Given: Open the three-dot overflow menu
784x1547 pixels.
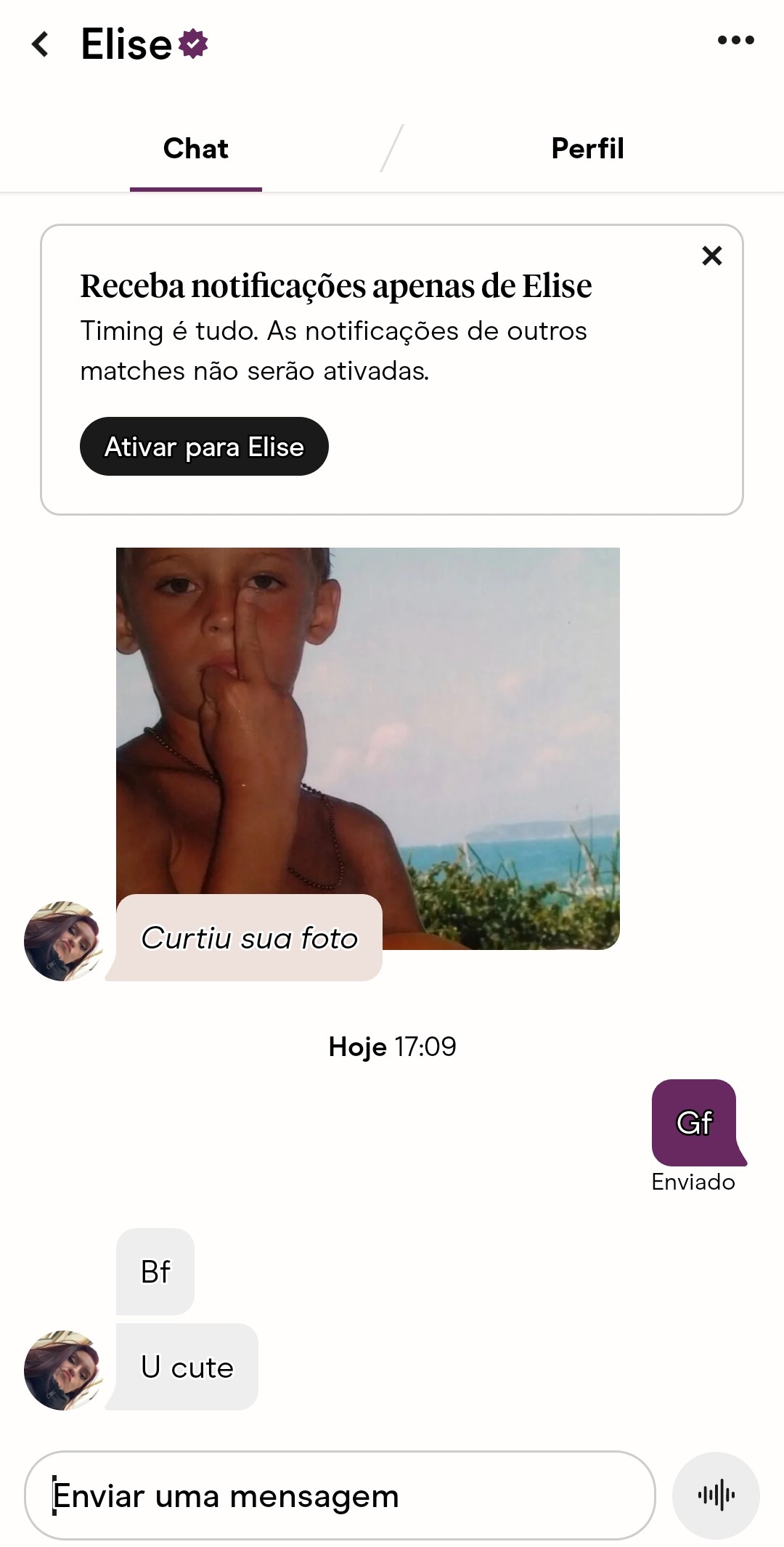Looking at the screenshot, I should (x=735, y=41).
